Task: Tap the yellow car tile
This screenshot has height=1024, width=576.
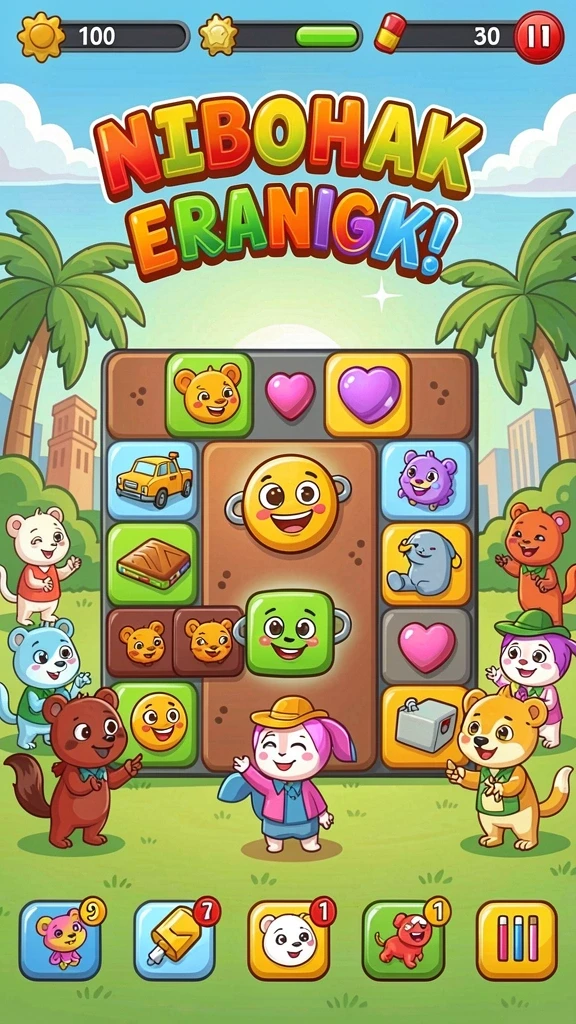Action: click(152, 481)
